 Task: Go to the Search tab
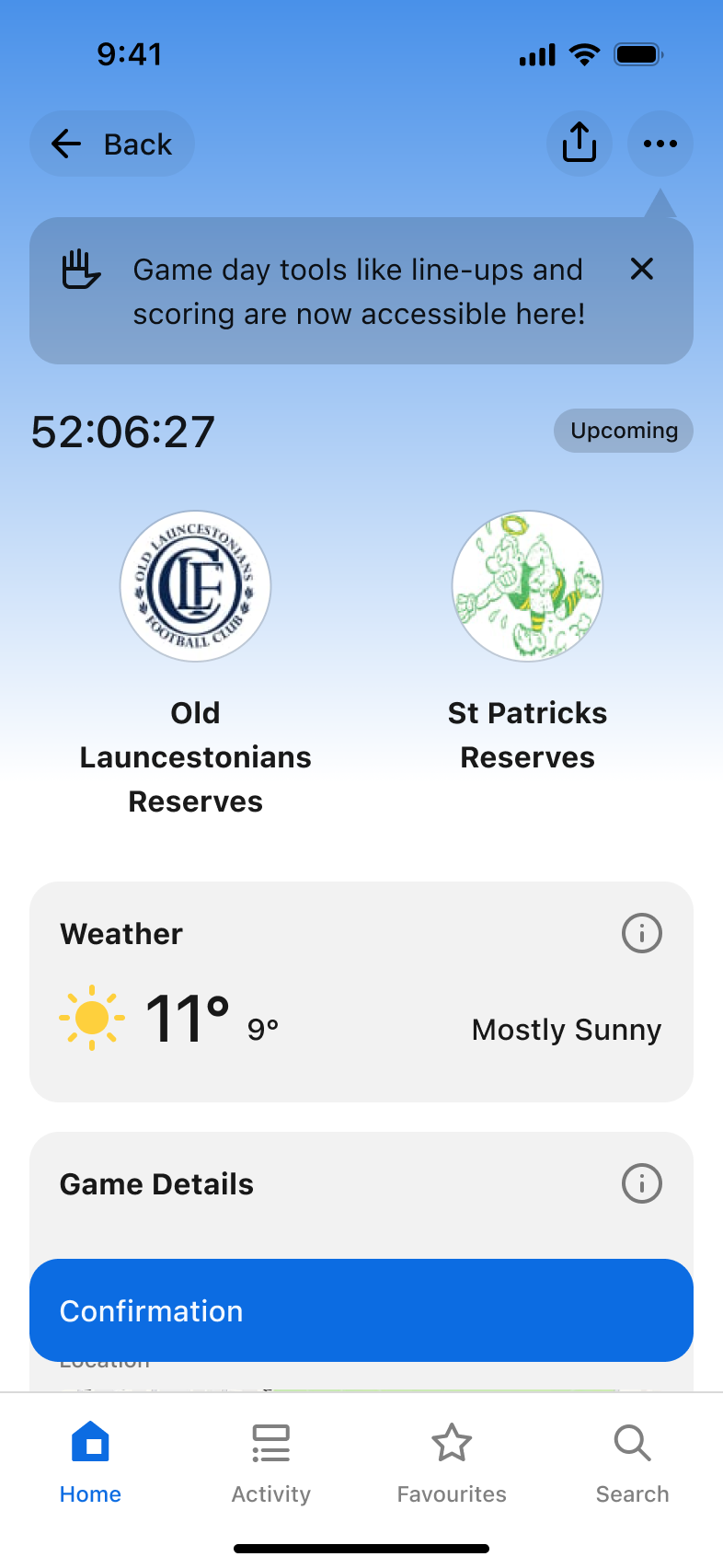(x=632, y=1461)
